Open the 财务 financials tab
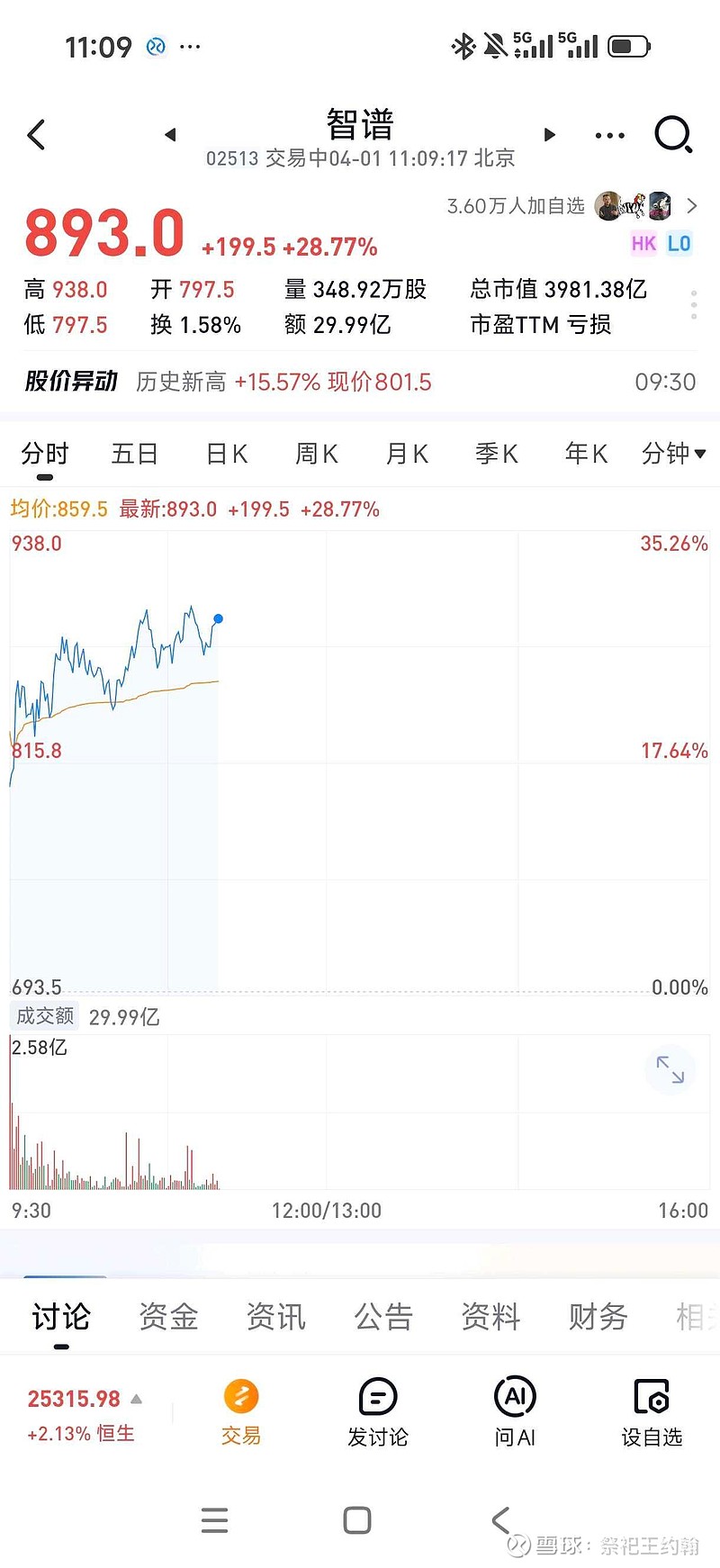720x1568 pixels. pyautogui.click(x=597, y=1316)
